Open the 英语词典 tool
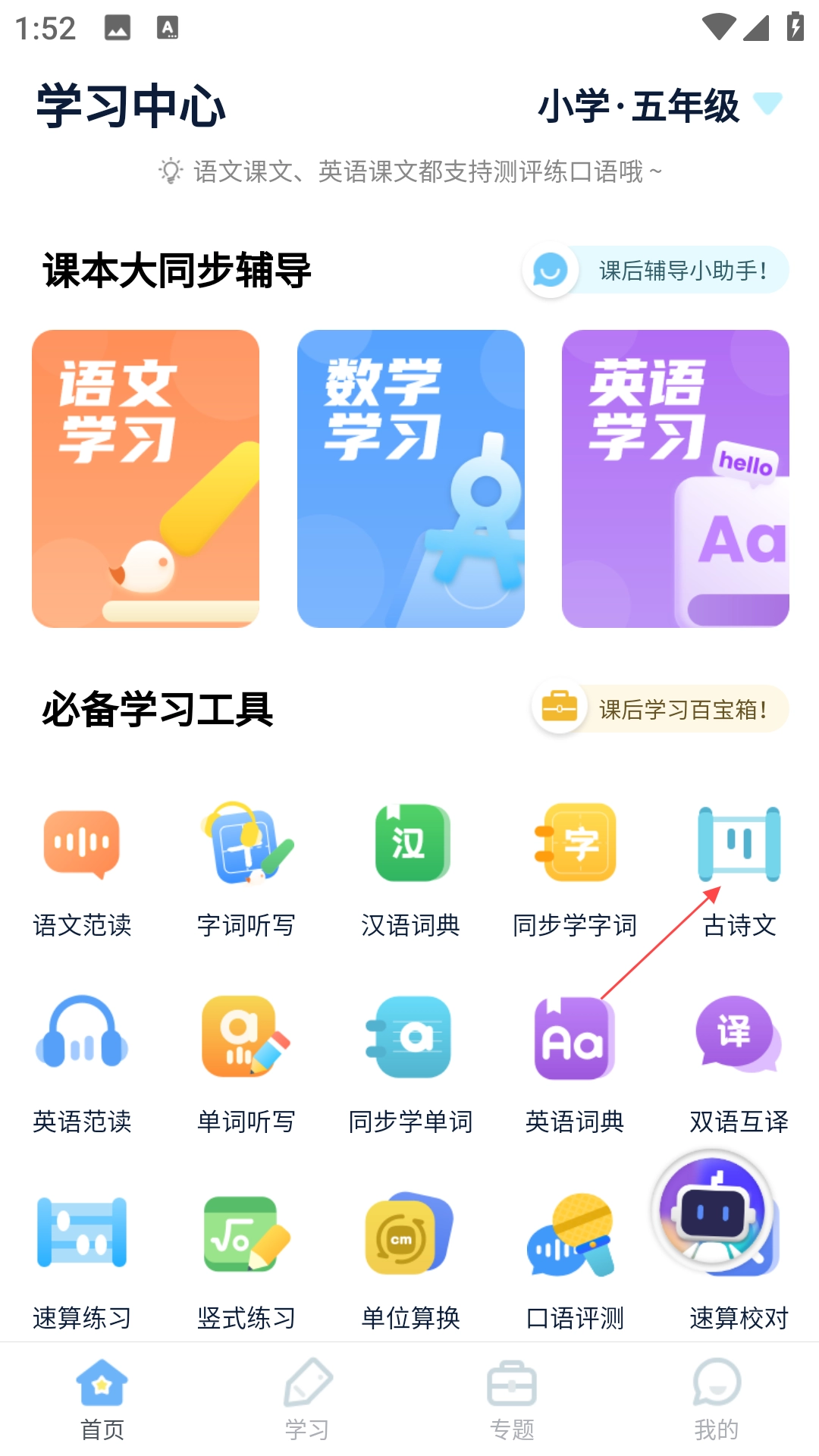Image resolution: width=819 pixels, height=1456 pixels. tap(575, 1062)
